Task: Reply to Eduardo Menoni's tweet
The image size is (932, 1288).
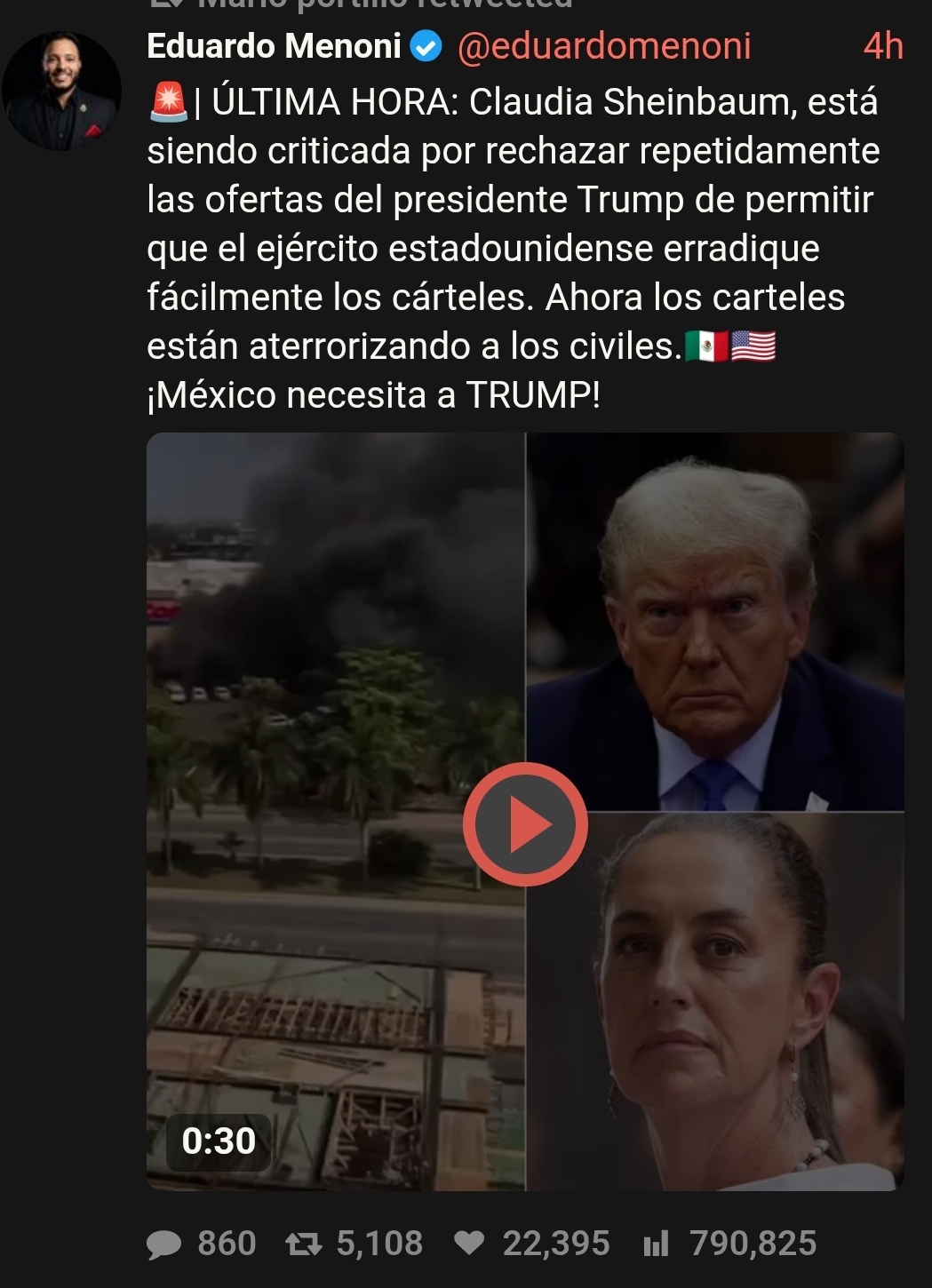Action: coord(164,1244)
